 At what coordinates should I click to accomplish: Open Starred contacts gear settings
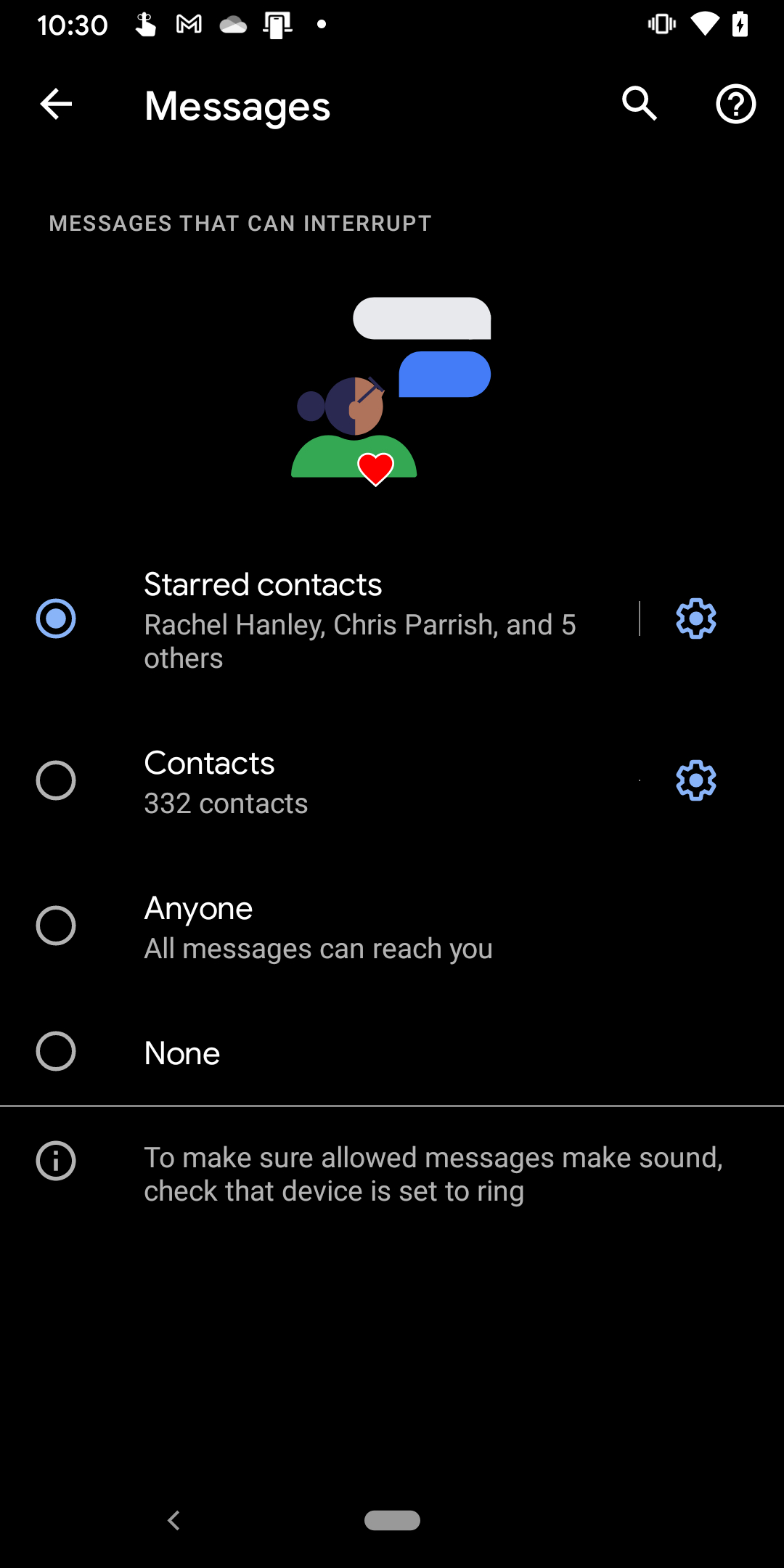coord(695,618)
